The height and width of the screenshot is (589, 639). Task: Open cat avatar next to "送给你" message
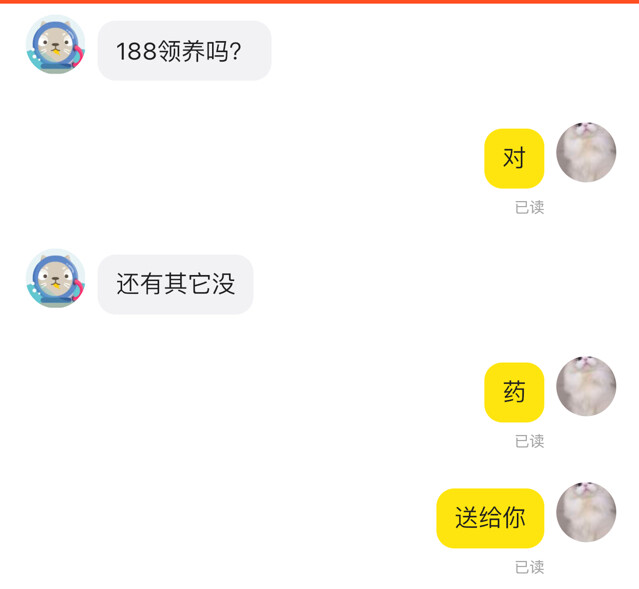pyautogui.click(x=586, y=512)
